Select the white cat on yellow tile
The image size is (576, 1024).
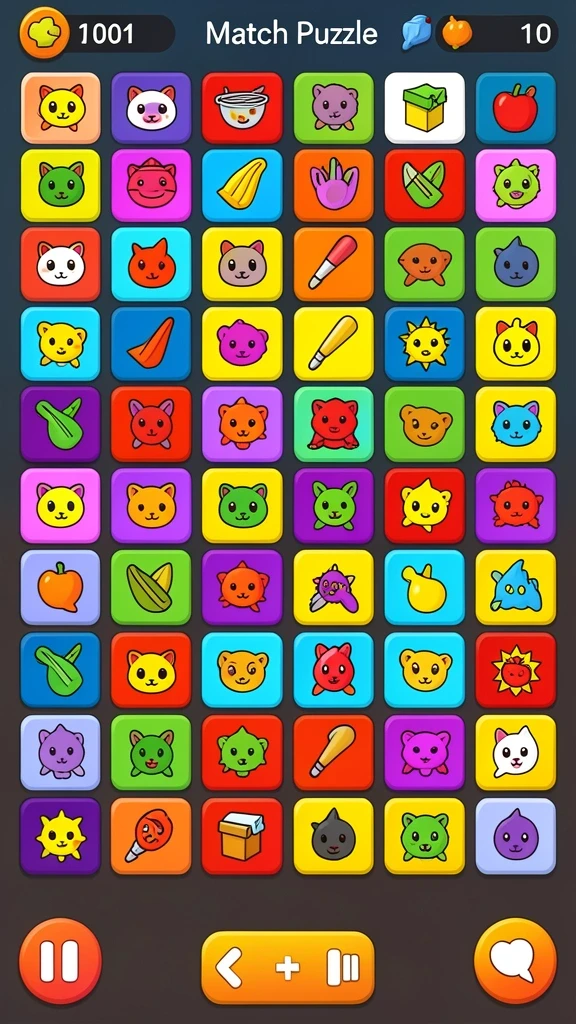point(516,752)
